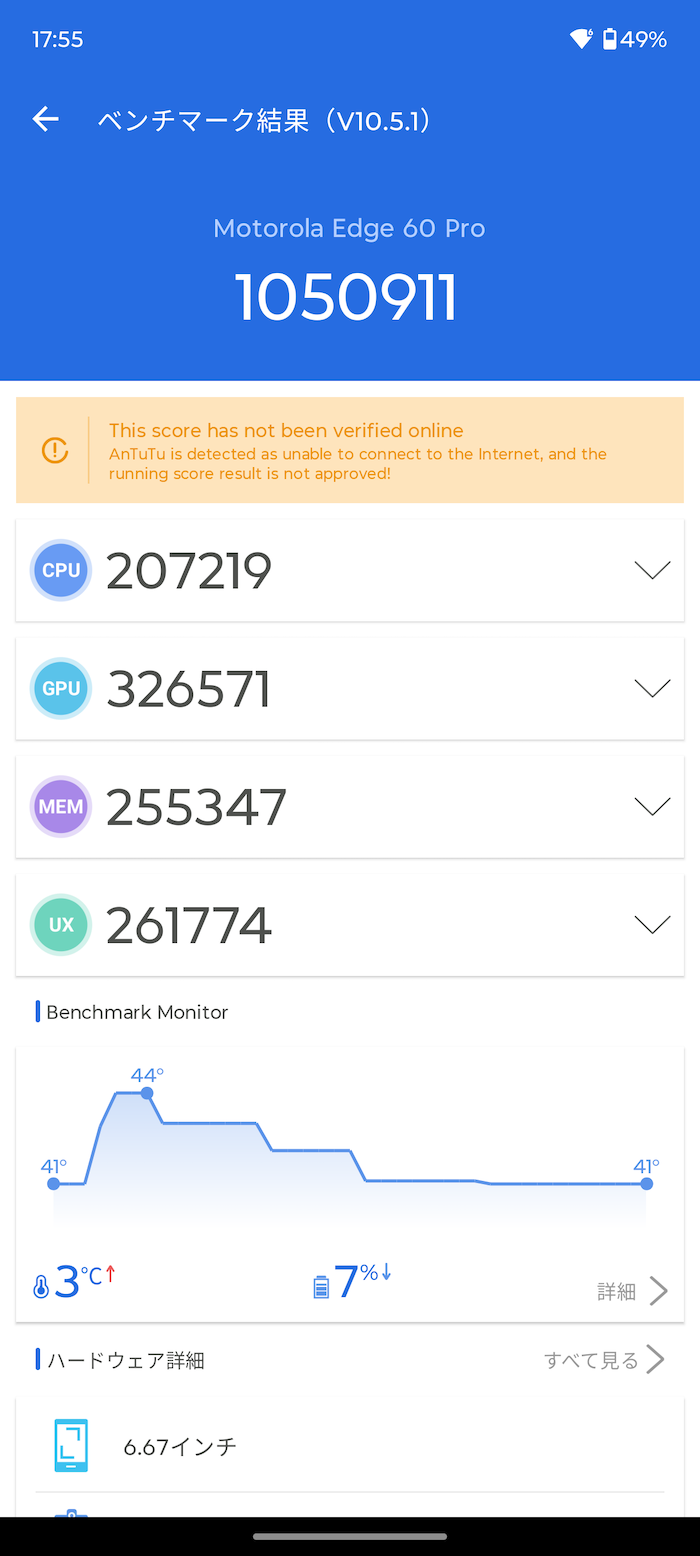Expand the MEM score section
The height and width of the screenshot is (1556, 700).
652,806
